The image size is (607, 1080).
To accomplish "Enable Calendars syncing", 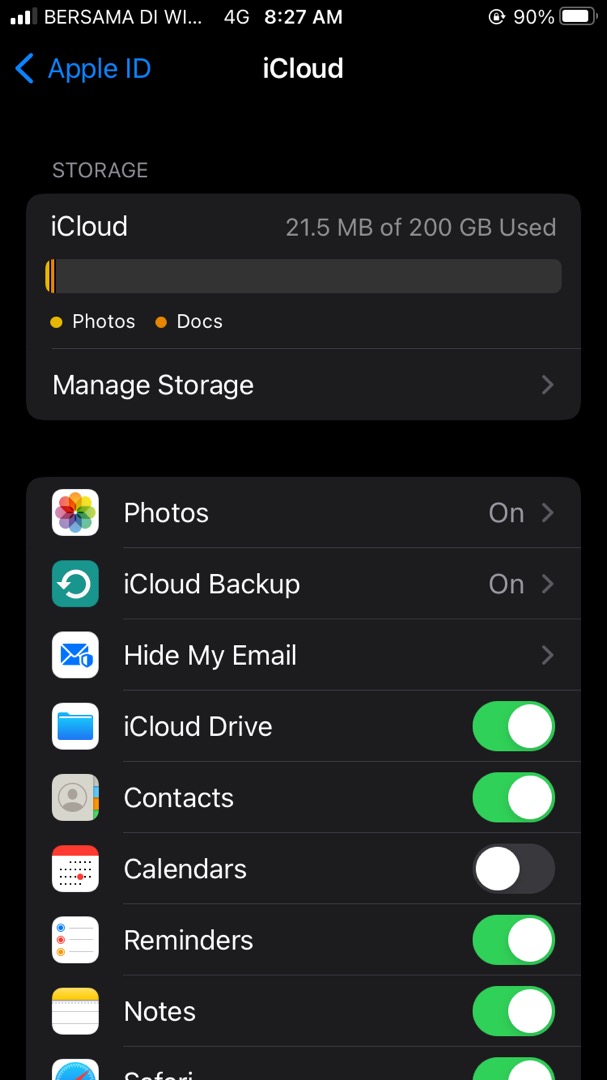I will click(513, 869).
